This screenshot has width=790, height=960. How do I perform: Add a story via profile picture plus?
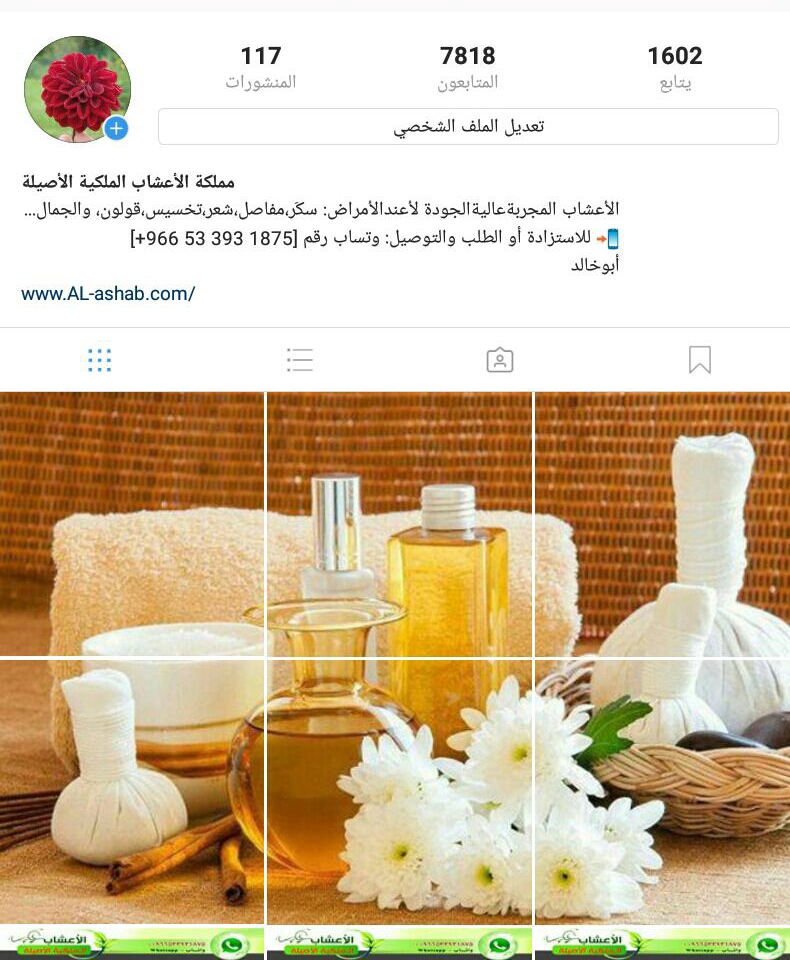(117, 128)
